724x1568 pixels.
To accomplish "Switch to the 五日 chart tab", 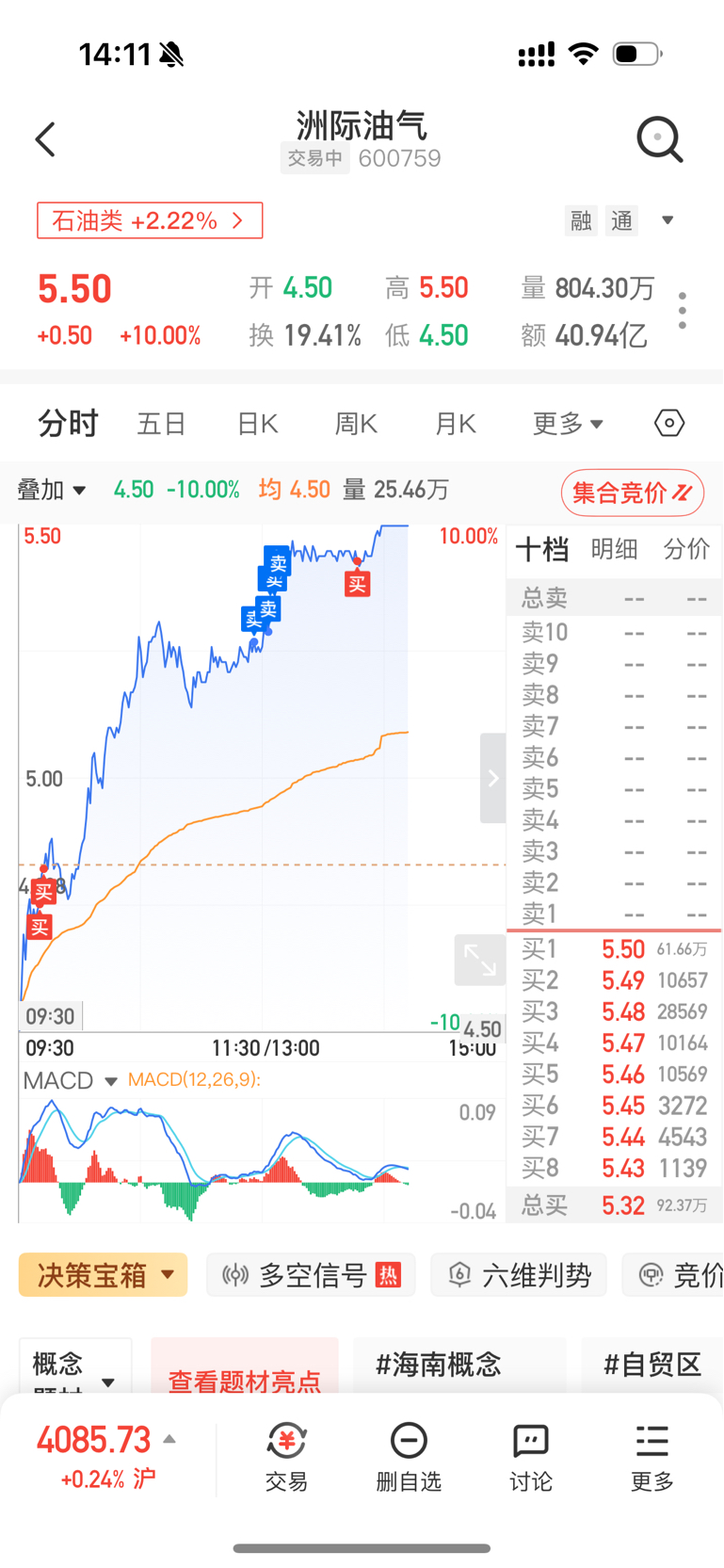I will tap(161, 424).
